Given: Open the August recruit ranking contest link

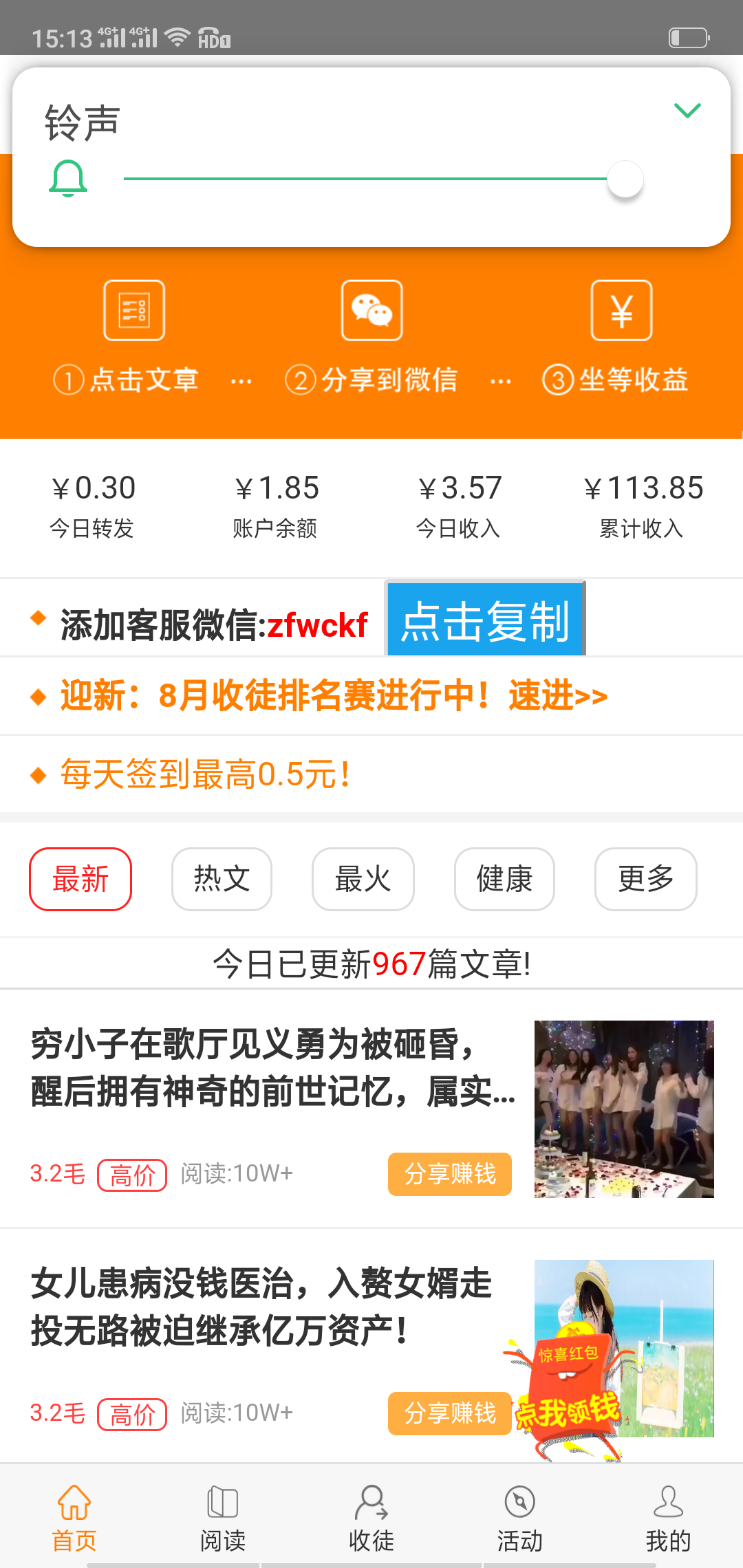Looking at the screenshot, I should pos(334,696).
